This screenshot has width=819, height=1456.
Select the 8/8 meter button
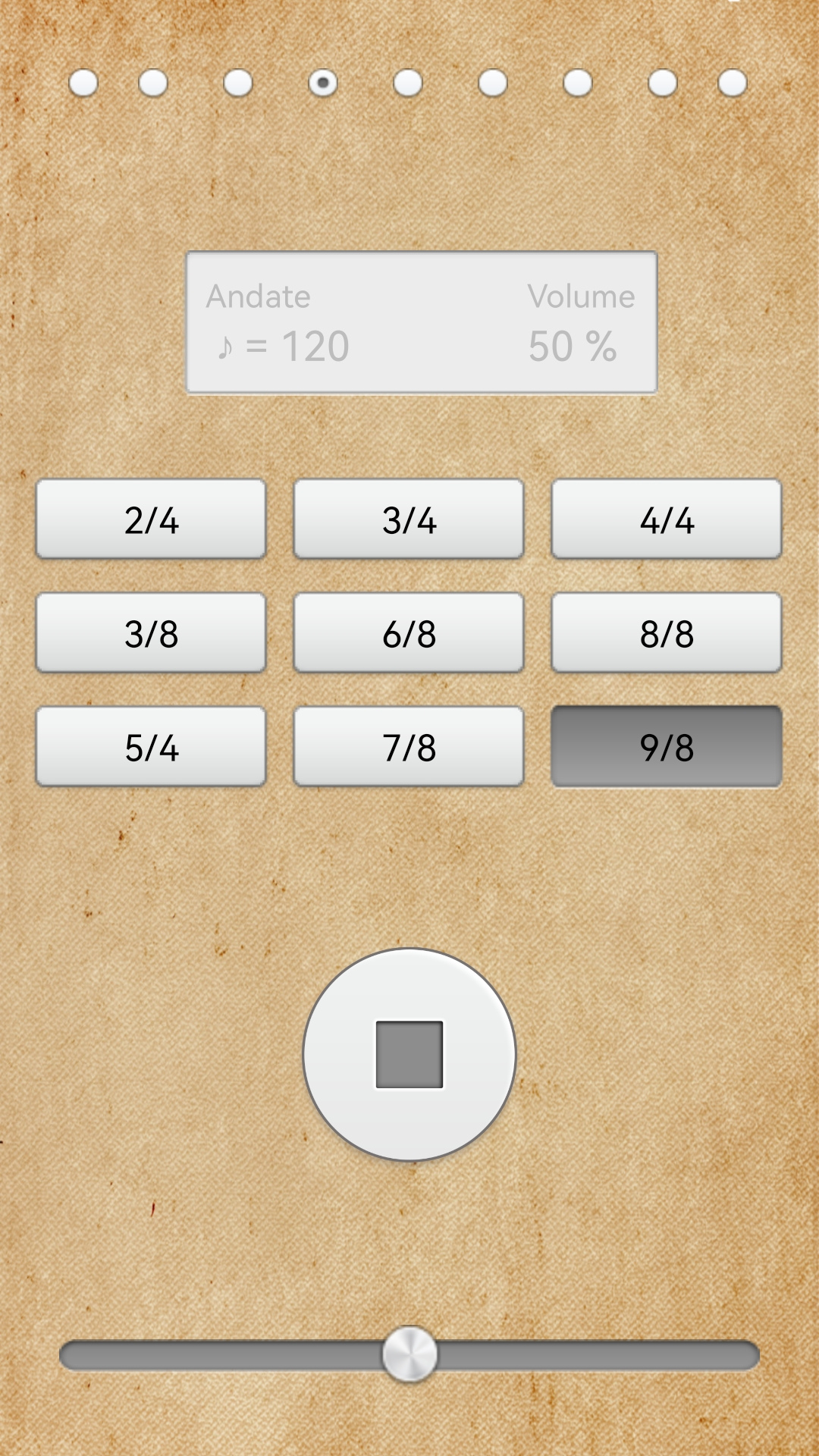667,633
